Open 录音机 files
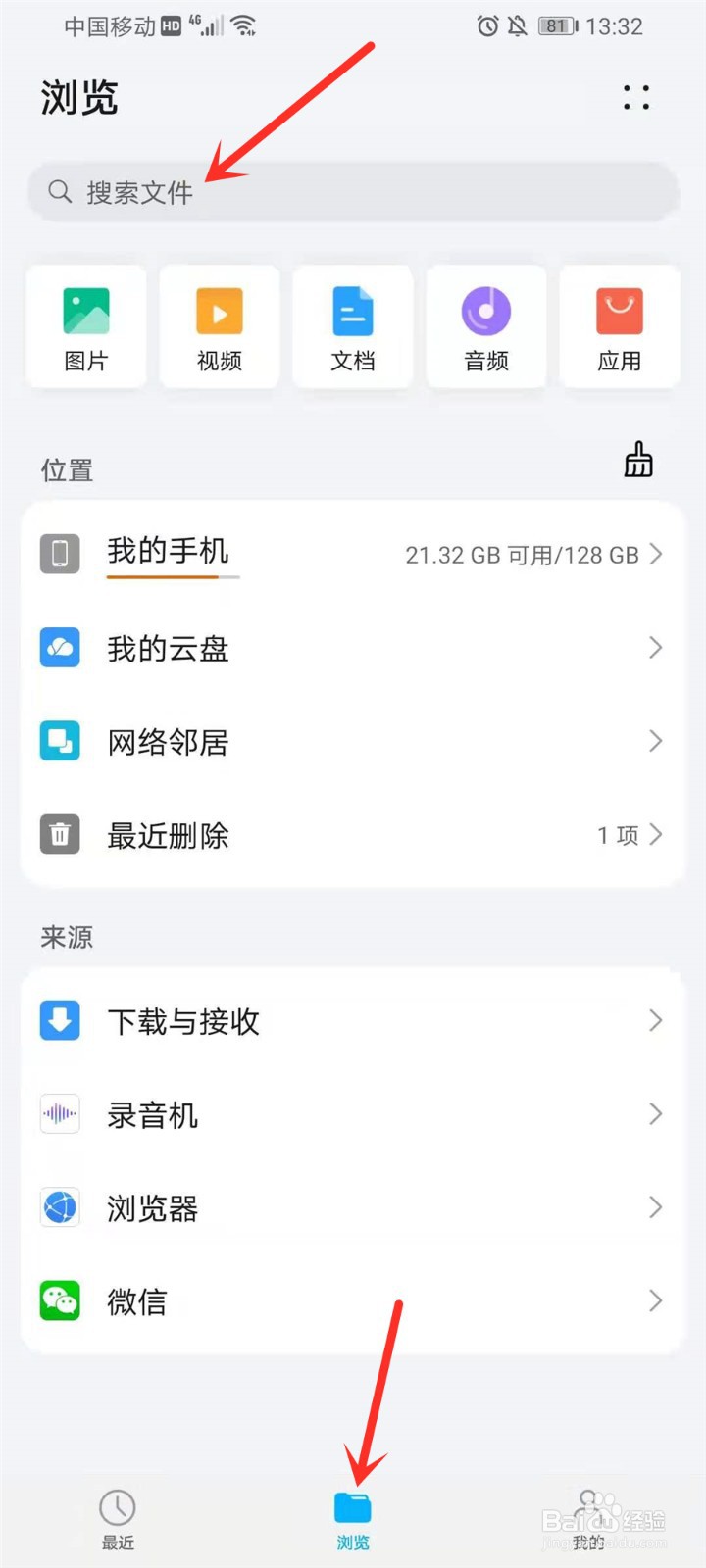706x1568 pixels. [x=353, y=1114]
